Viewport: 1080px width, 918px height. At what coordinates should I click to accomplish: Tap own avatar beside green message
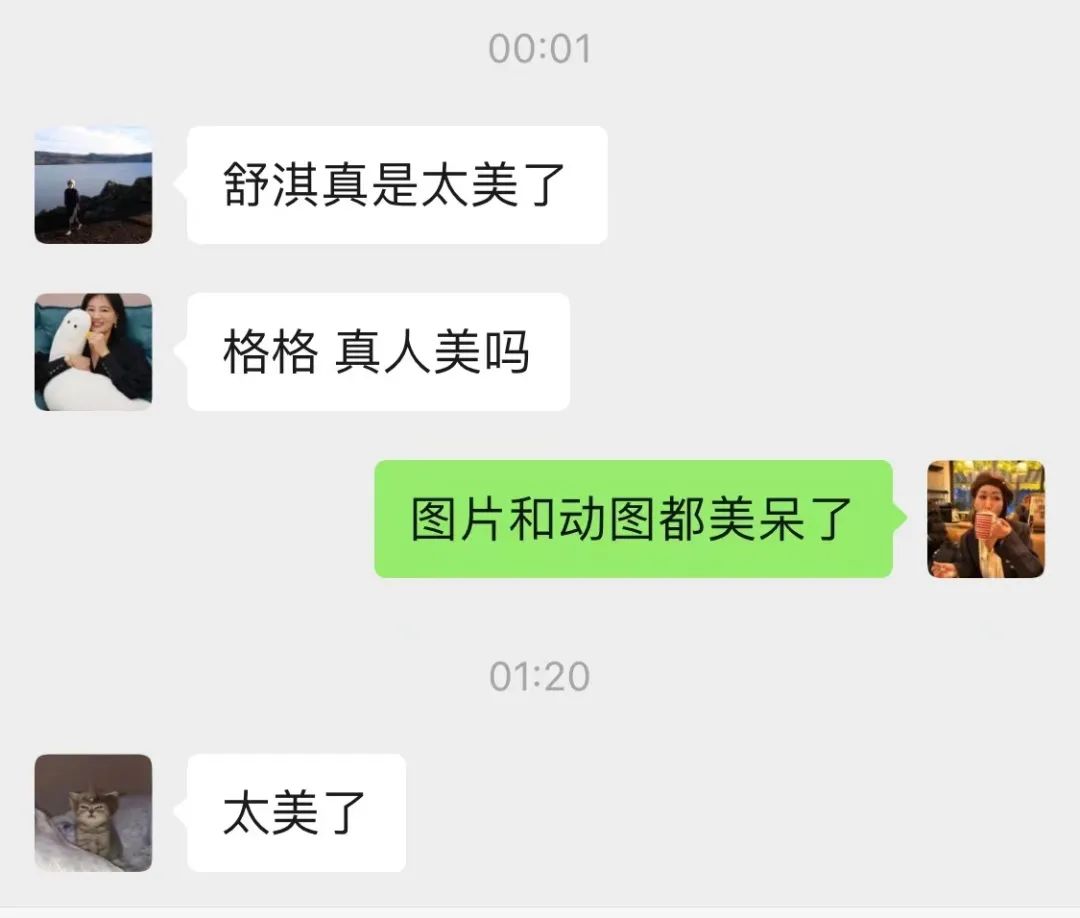coord(985,519)
